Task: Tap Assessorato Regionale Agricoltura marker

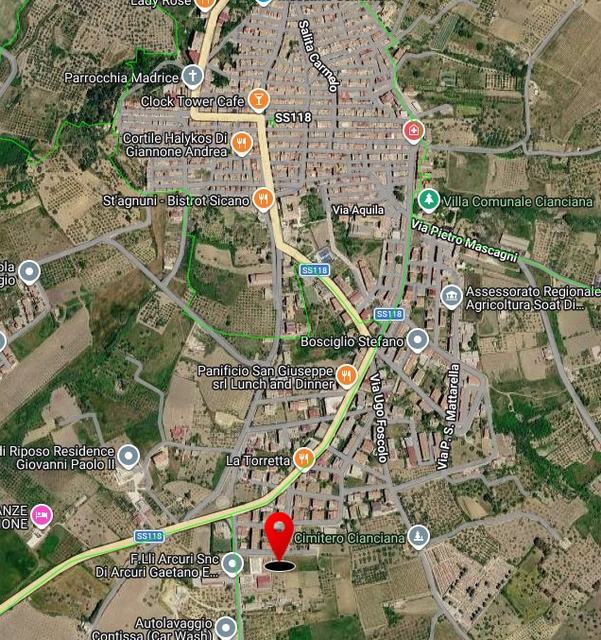Action: tap(451, 297)
